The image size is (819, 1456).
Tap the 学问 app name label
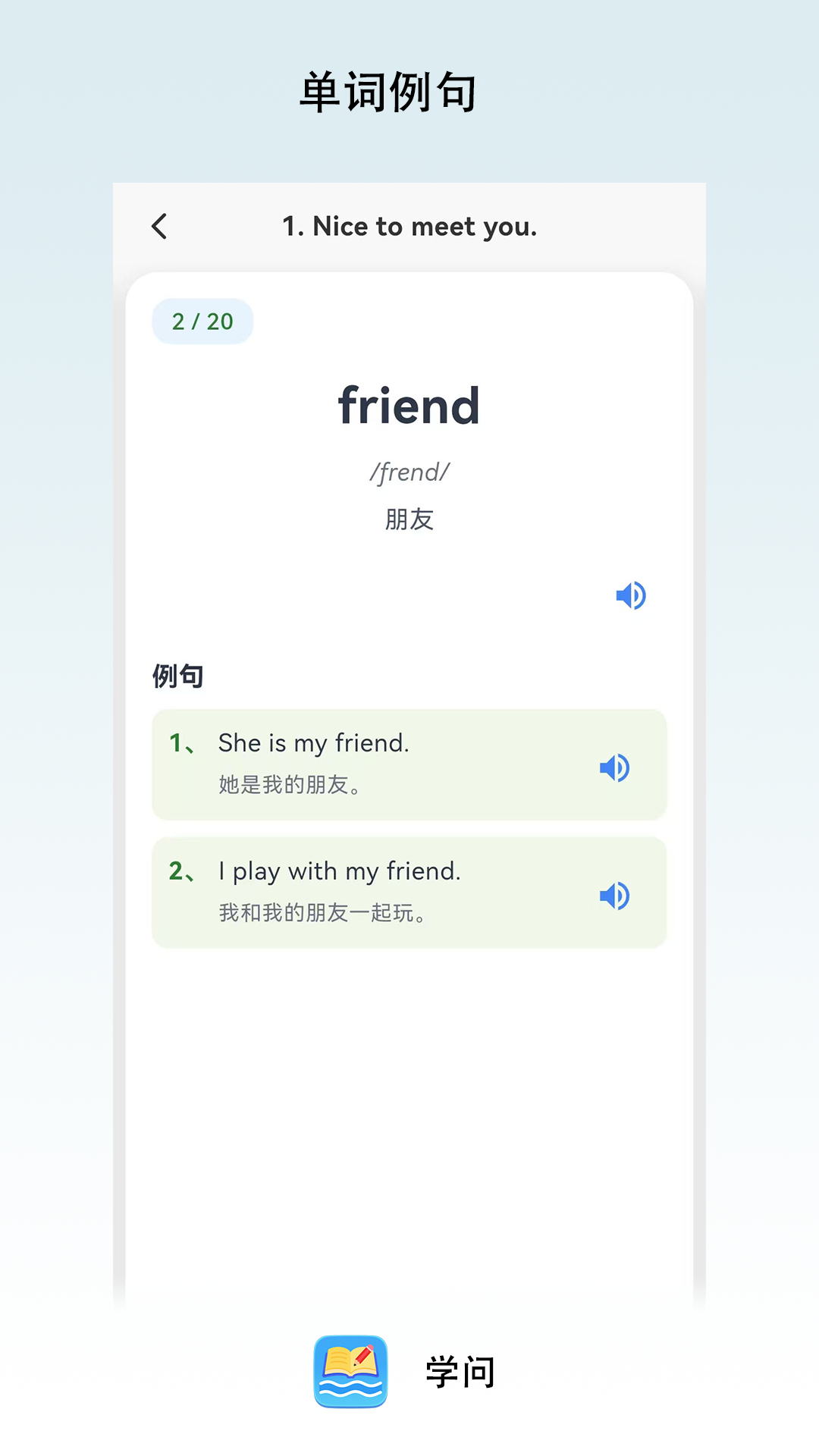click(459, 1369)
